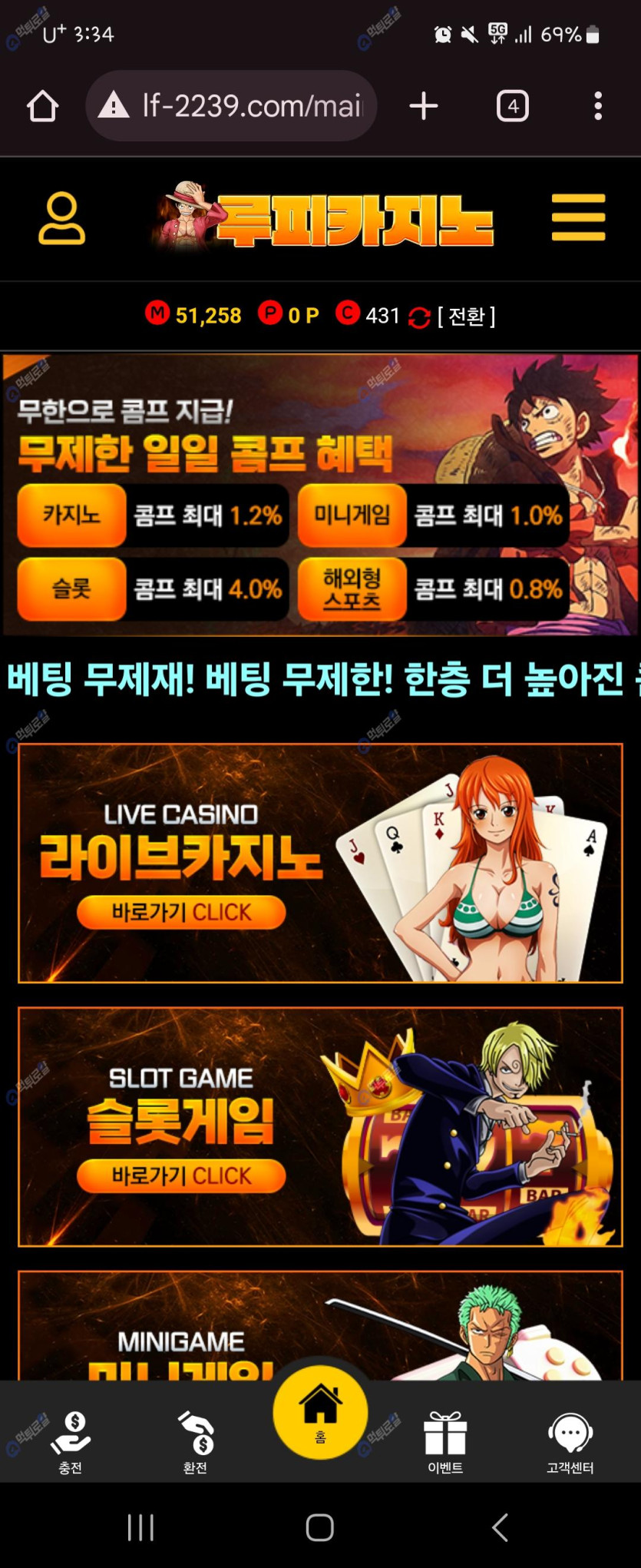
Task: Tap the 전환 conversion link
Action: [465, 316]
